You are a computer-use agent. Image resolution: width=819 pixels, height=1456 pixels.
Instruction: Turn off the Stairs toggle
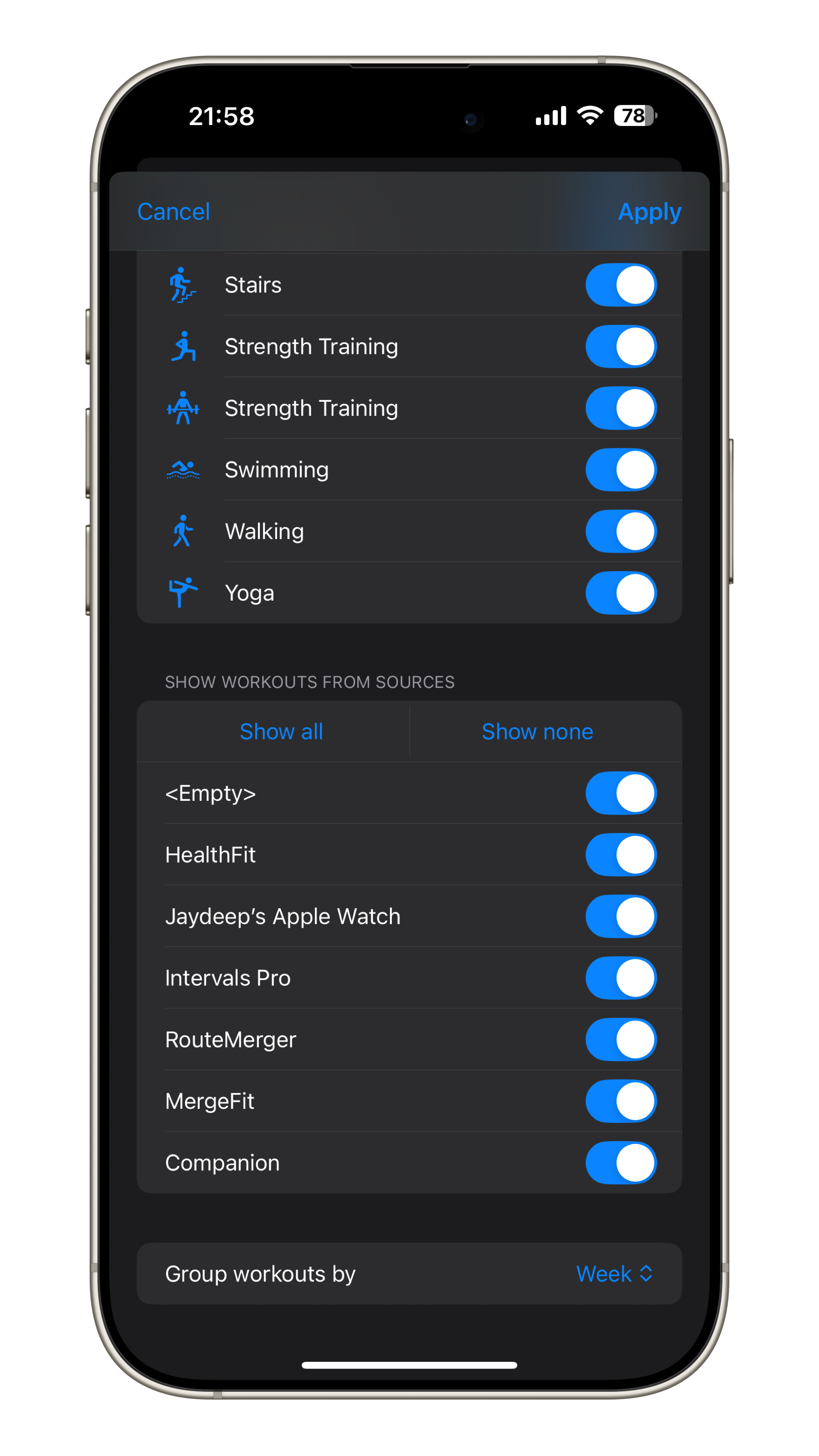[620, 285]
